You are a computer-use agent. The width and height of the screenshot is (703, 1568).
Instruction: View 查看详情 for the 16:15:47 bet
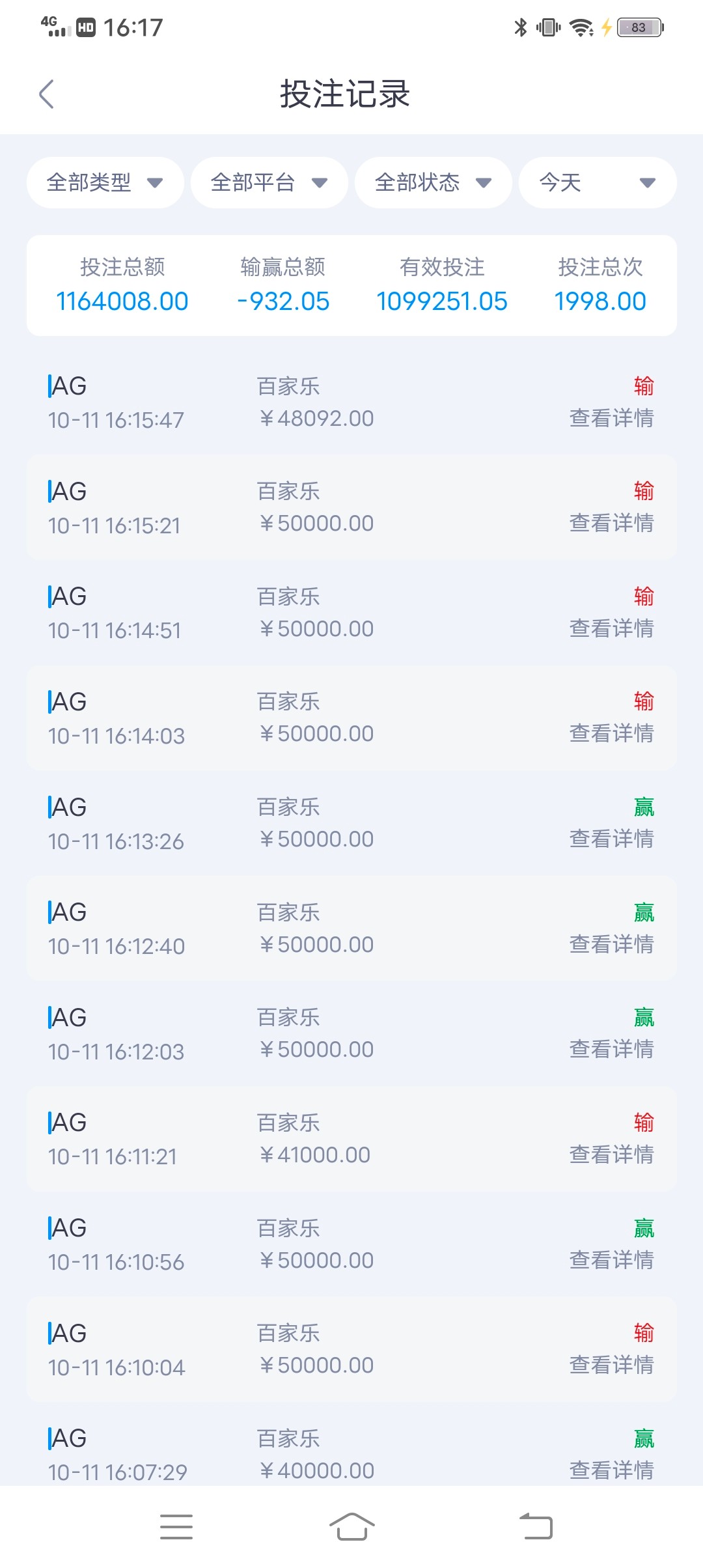pos(611,418)
